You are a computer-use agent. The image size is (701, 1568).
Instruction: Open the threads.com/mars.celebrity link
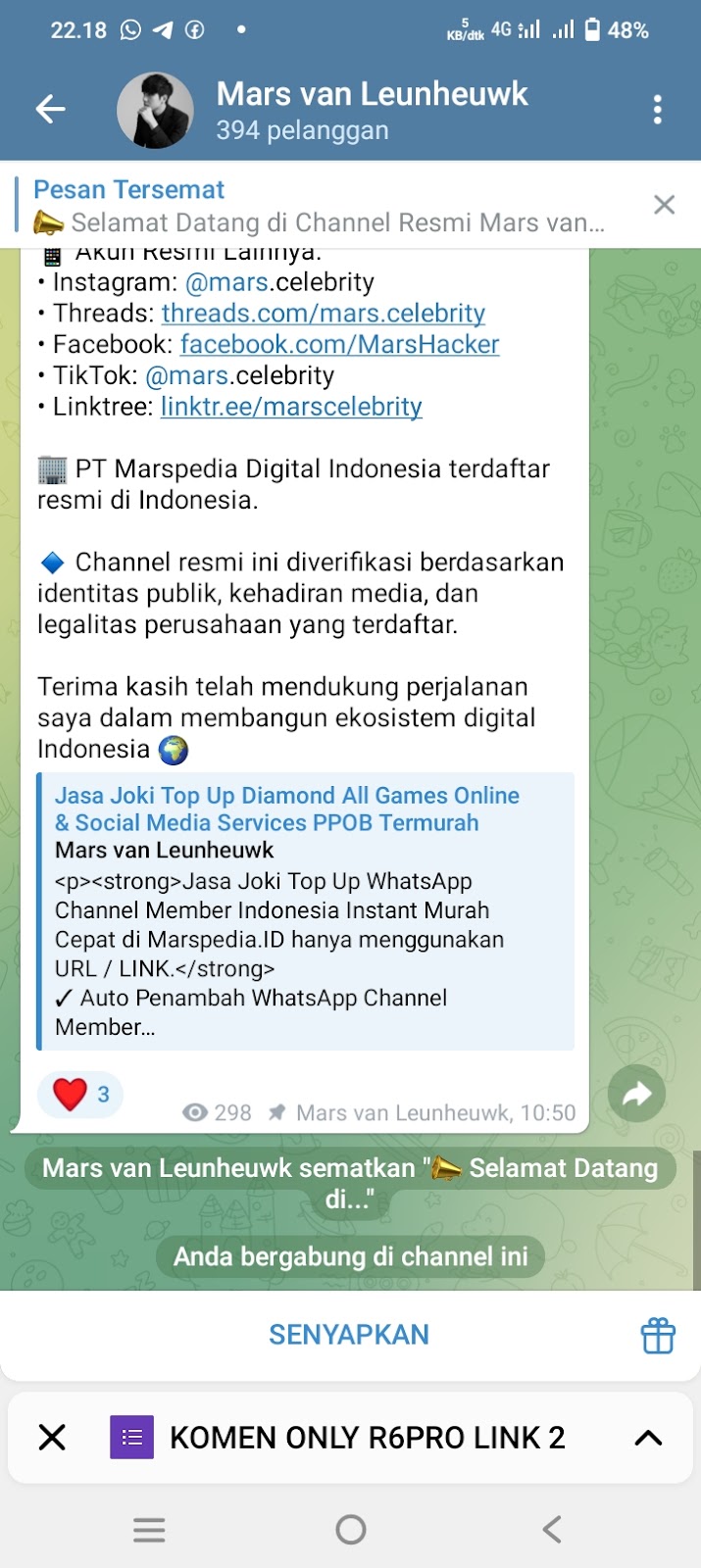[324, 314]
